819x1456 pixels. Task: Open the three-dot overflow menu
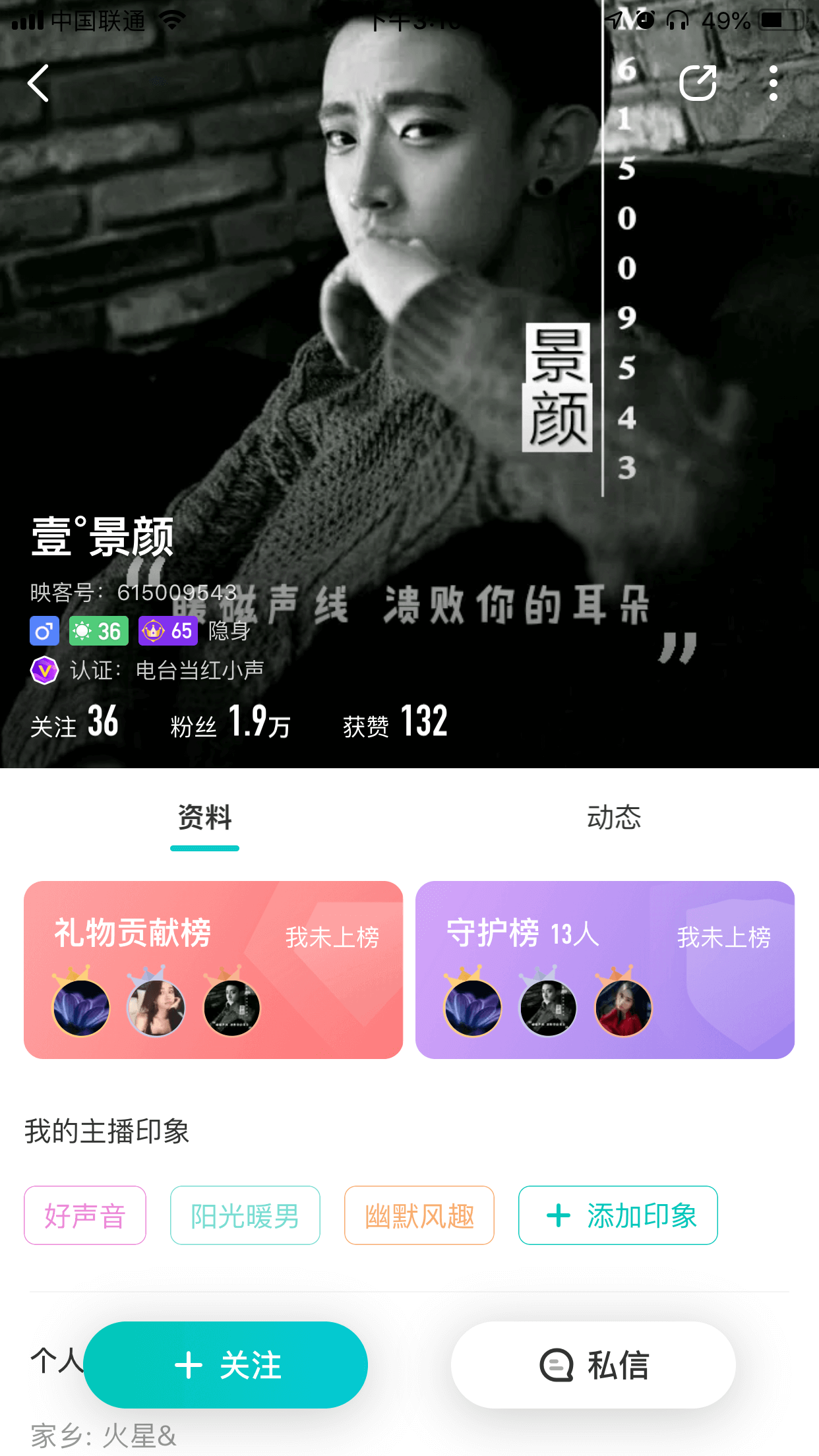click(773, 83)
